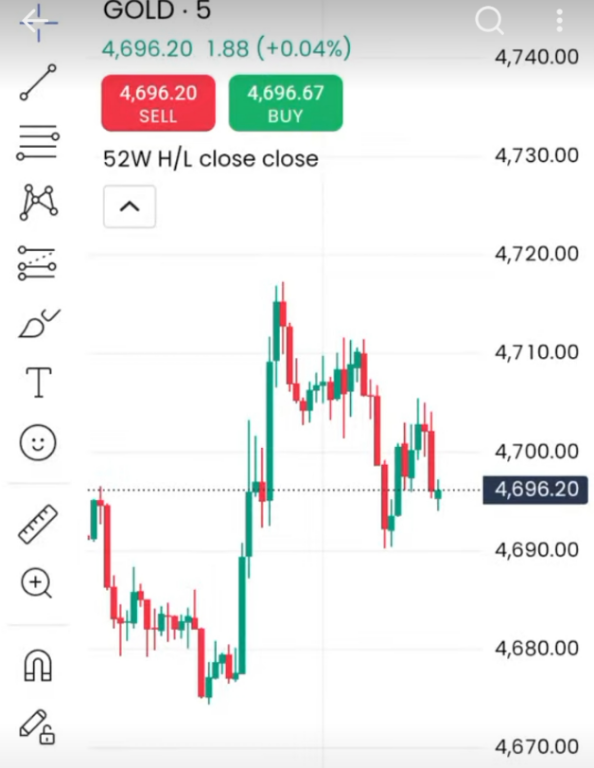This screenshot has width=594, height=768.
Task: Open the GOLD · 5 symbol title
Action: click(x=157, y=11)
